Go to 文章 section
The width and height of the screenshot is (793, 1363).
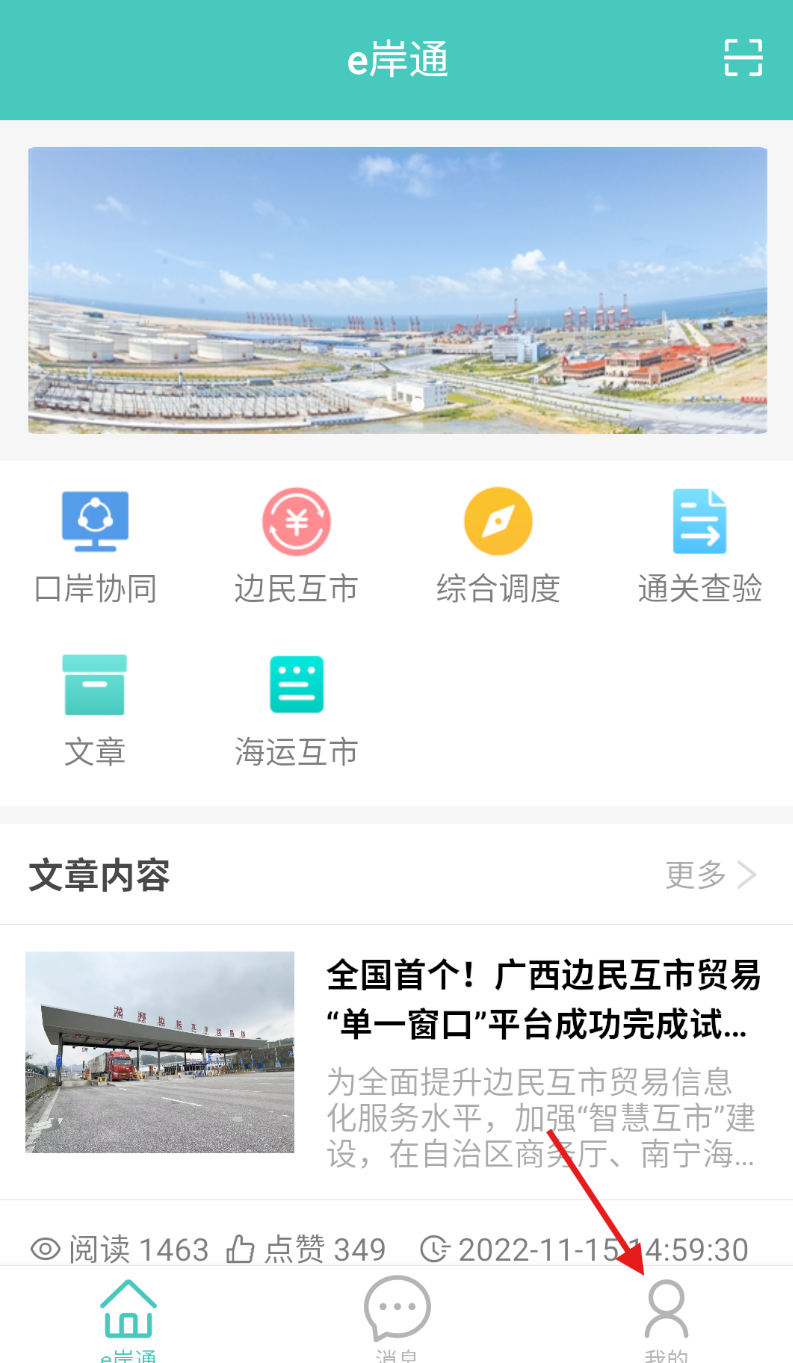[x=95, y=710]
